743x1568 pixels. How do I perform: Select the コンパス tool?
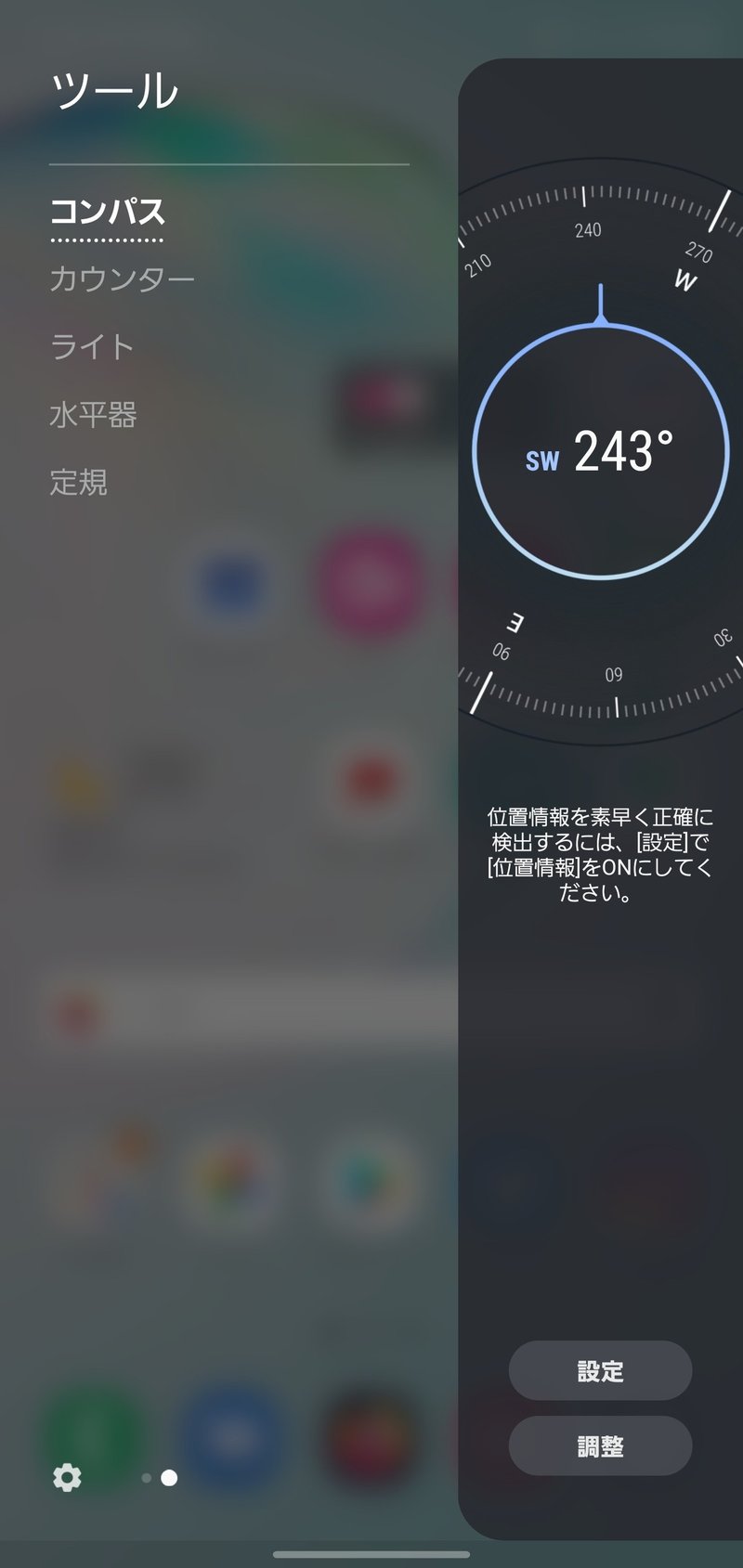[x=107, y=213]
